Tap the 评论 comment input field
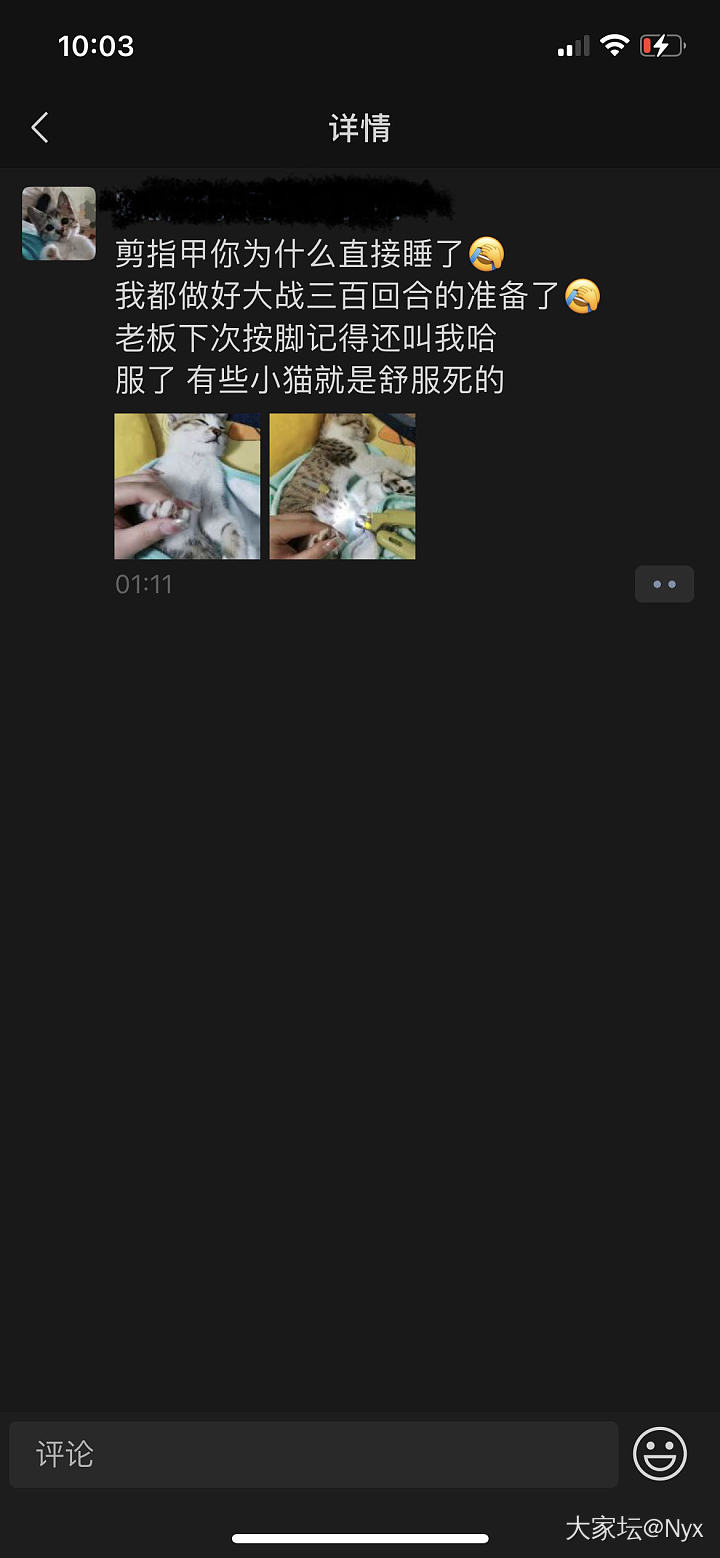 point(314,1454)
